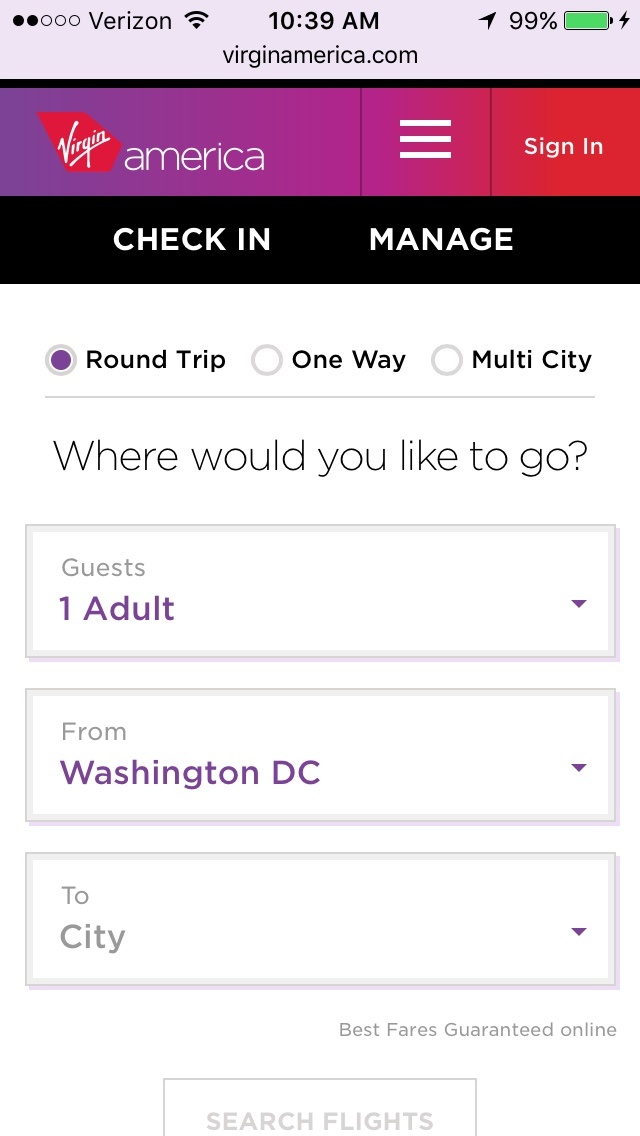Expand the Guests dropdown
The image size is (640, 1136).
click(x=320, y=591)
